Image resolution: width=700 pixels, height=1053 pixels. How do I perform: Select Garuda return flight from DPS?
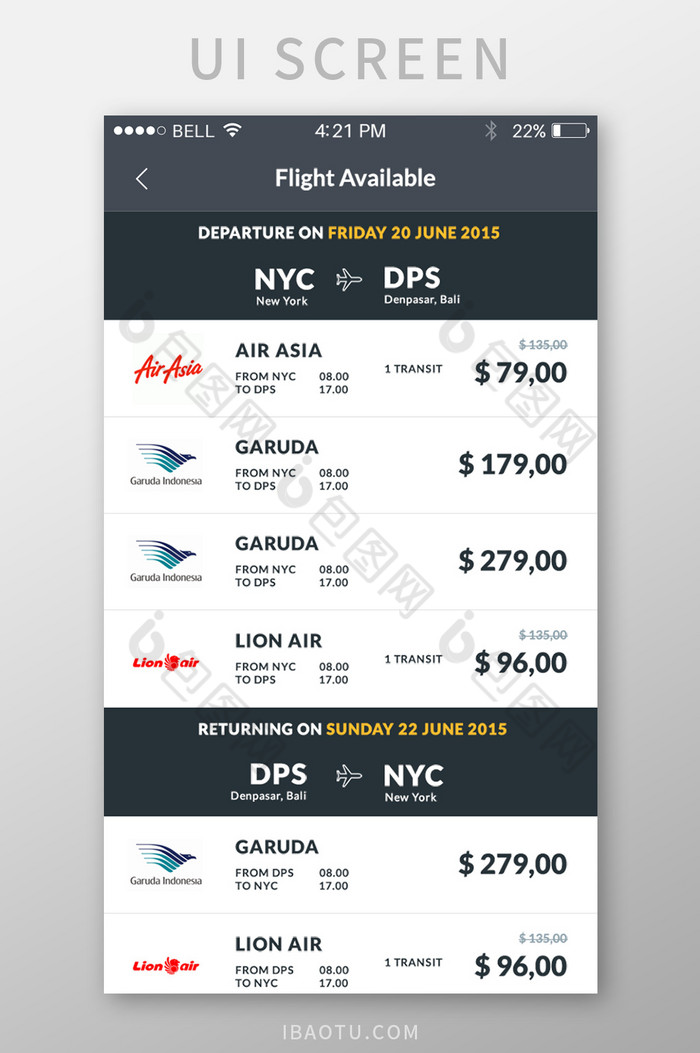350,865
